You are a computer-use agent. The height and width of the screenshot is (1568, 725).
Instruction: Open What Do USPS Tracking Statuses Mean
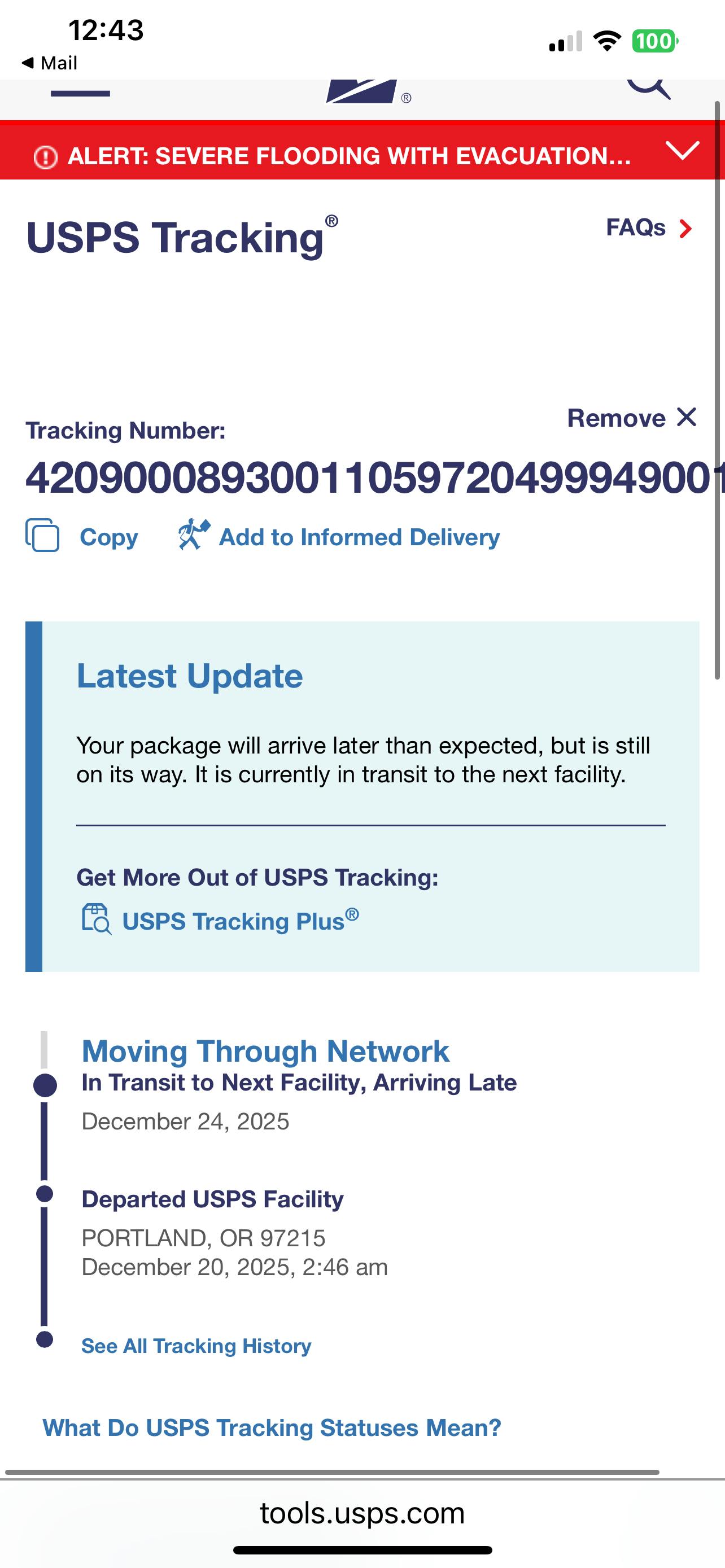[272, 1427]
